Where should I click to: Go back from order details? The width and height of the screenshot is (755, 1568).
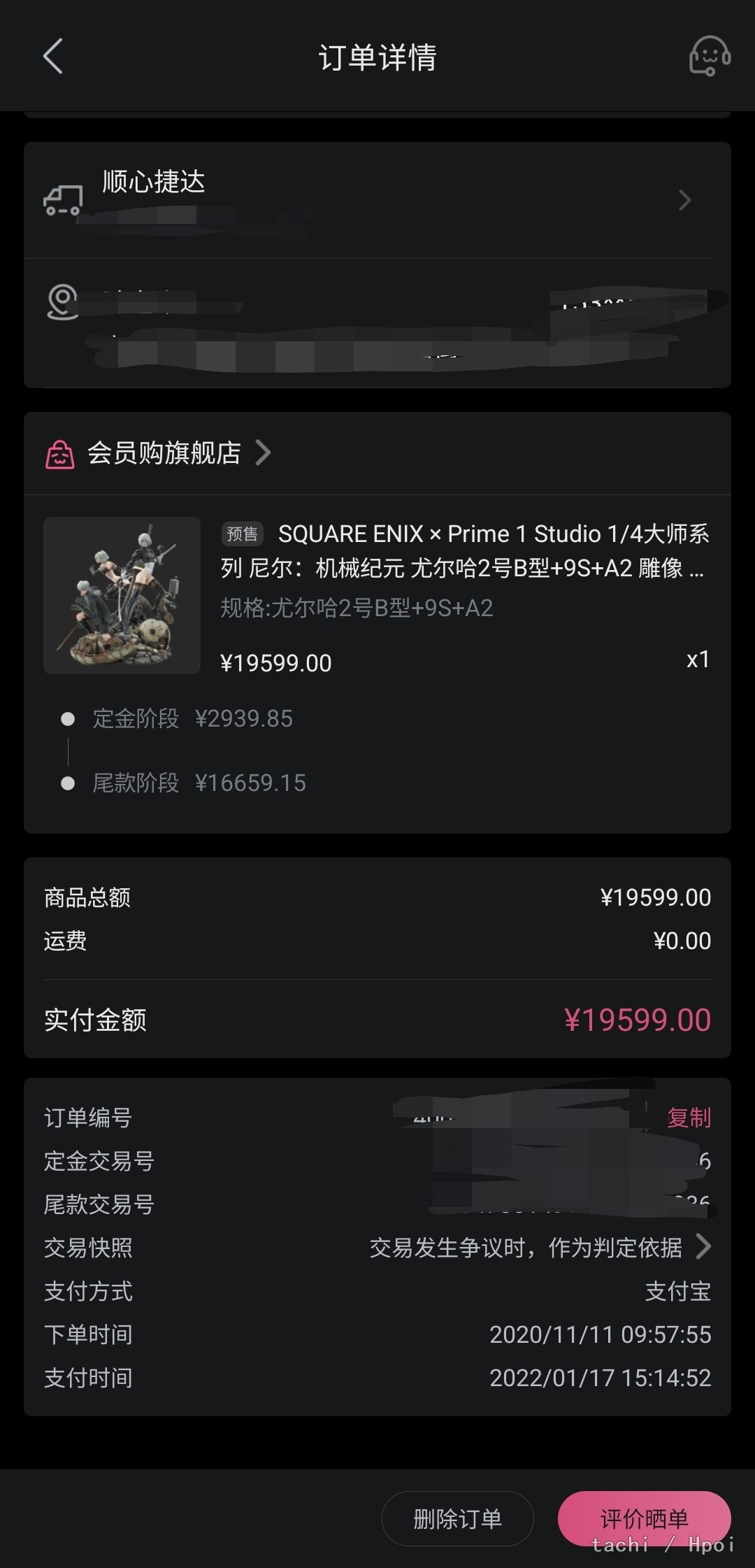coord(53,56)
